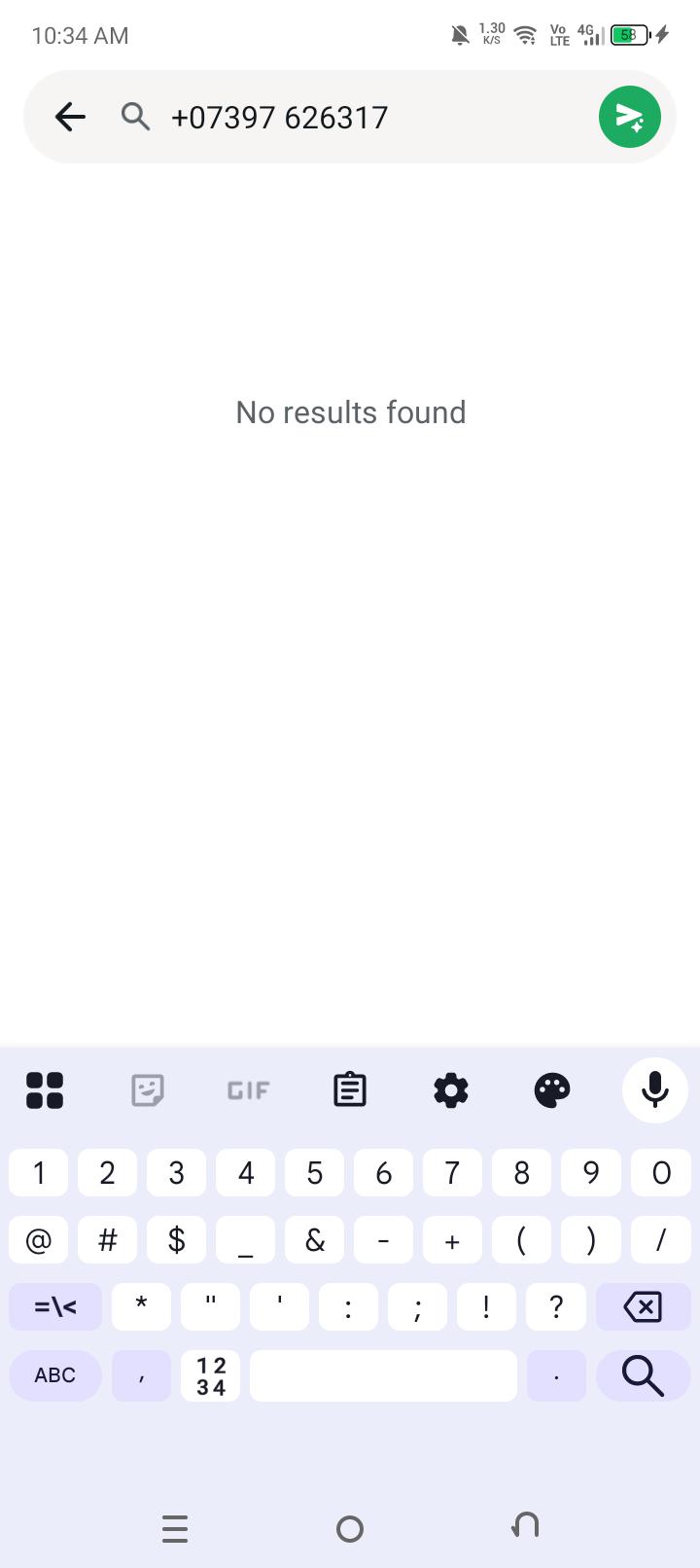Image resolution: width=700 pixels, height=1568 pixels.
Task: Tap the keyboard search key
Action: [x=643, y=1375]
